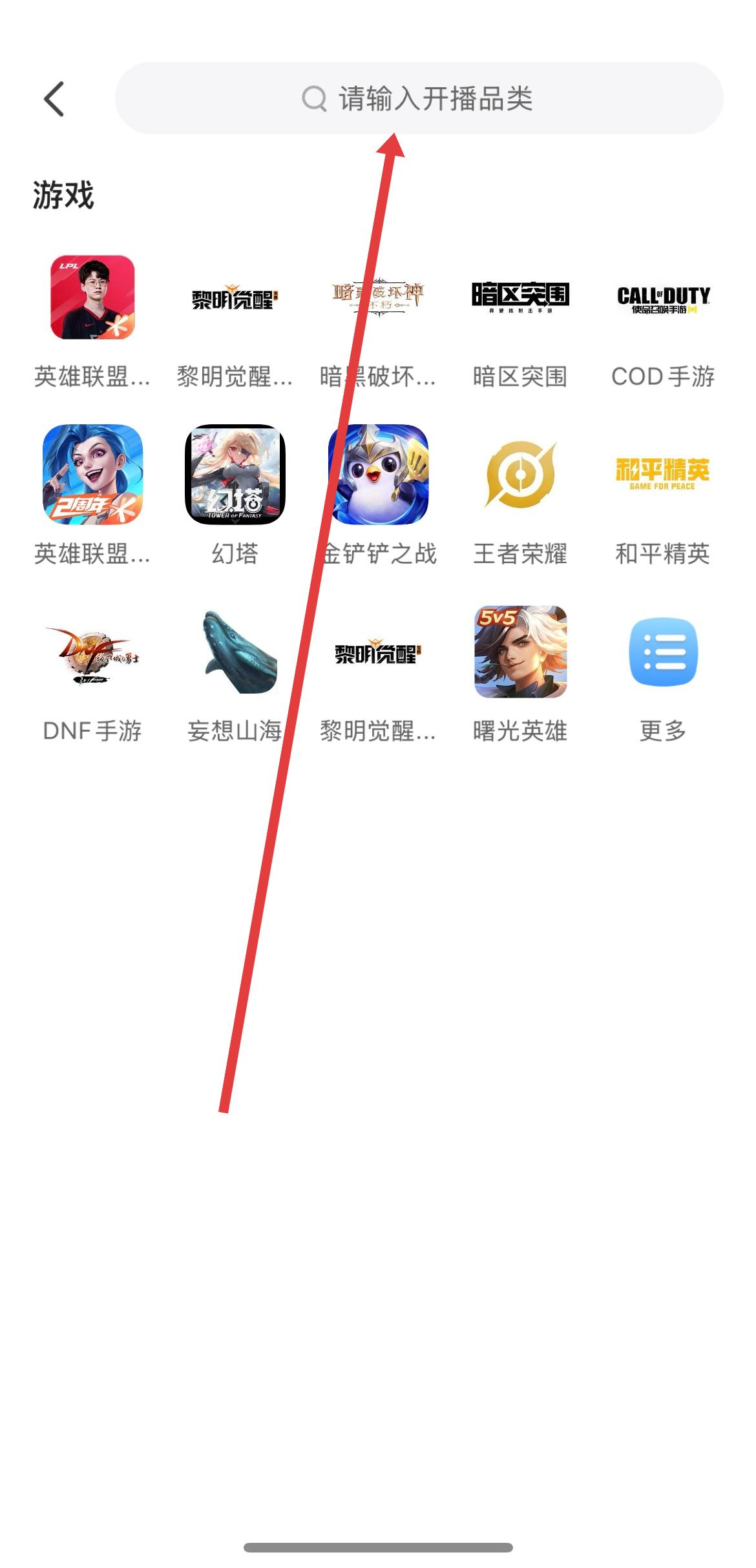This screenshot has height=1568, width=756.
Task: Pick the 曙光英雄 game tile
Action: (x=520, y=652)
